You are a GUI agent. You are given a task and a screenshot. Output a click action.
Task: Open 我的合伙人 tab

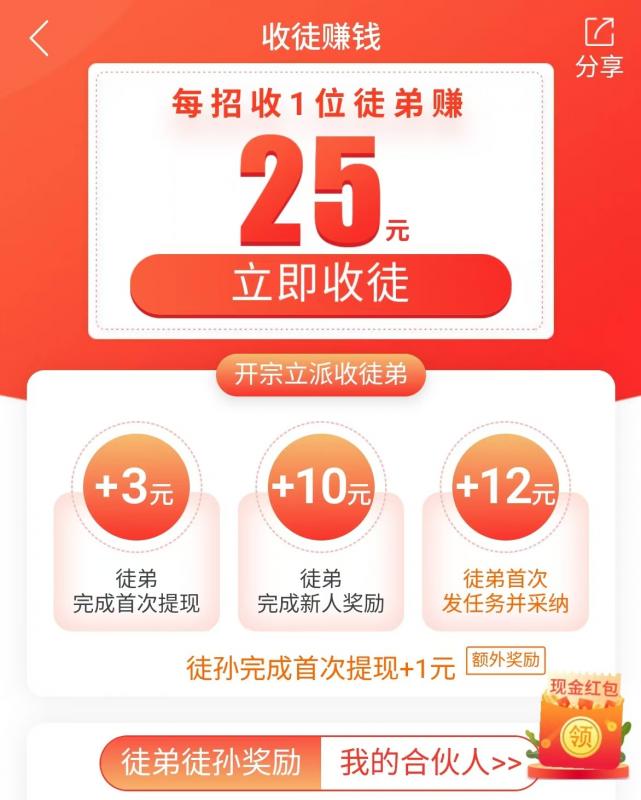point(430,764)
